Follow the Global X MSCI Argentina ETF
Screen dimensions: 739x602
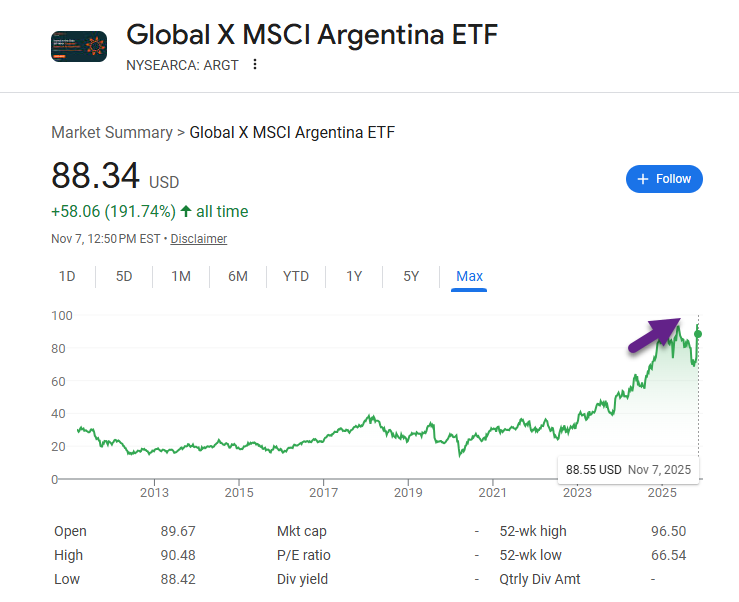point(664,179)
